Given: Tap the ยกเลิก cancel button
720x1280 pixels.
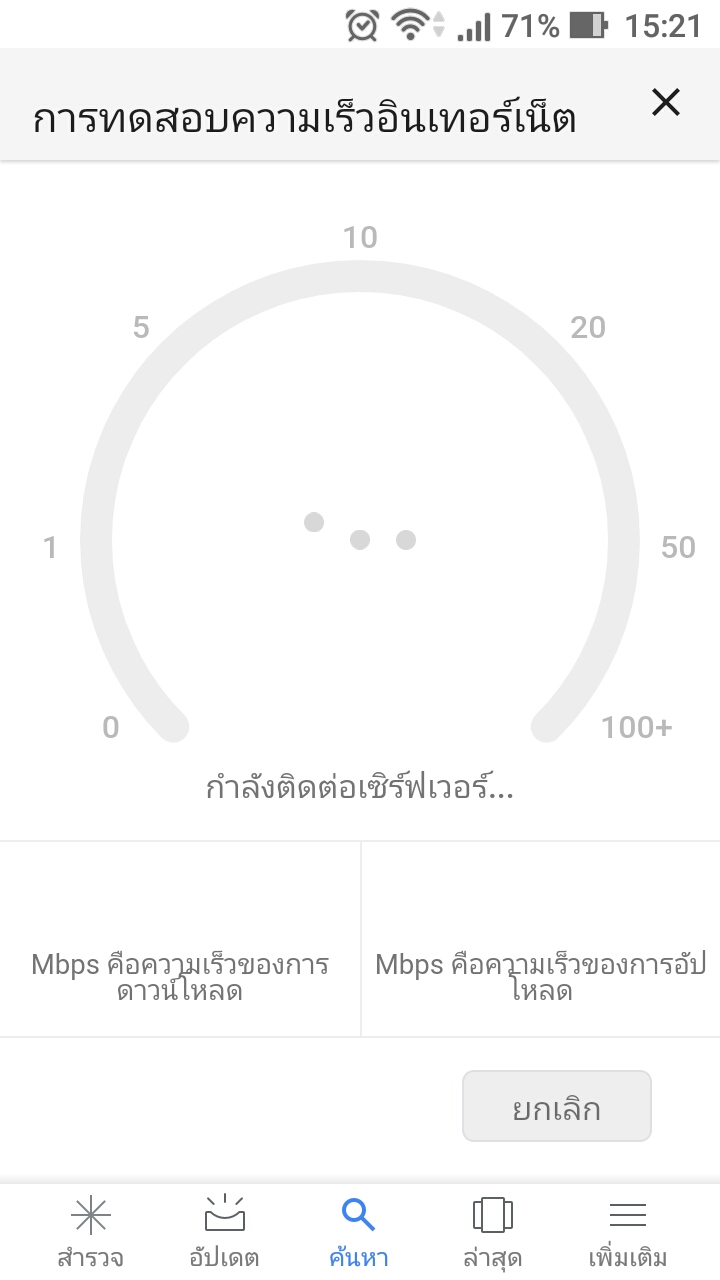Looking at the screenshot, I should coord(557,1106).
